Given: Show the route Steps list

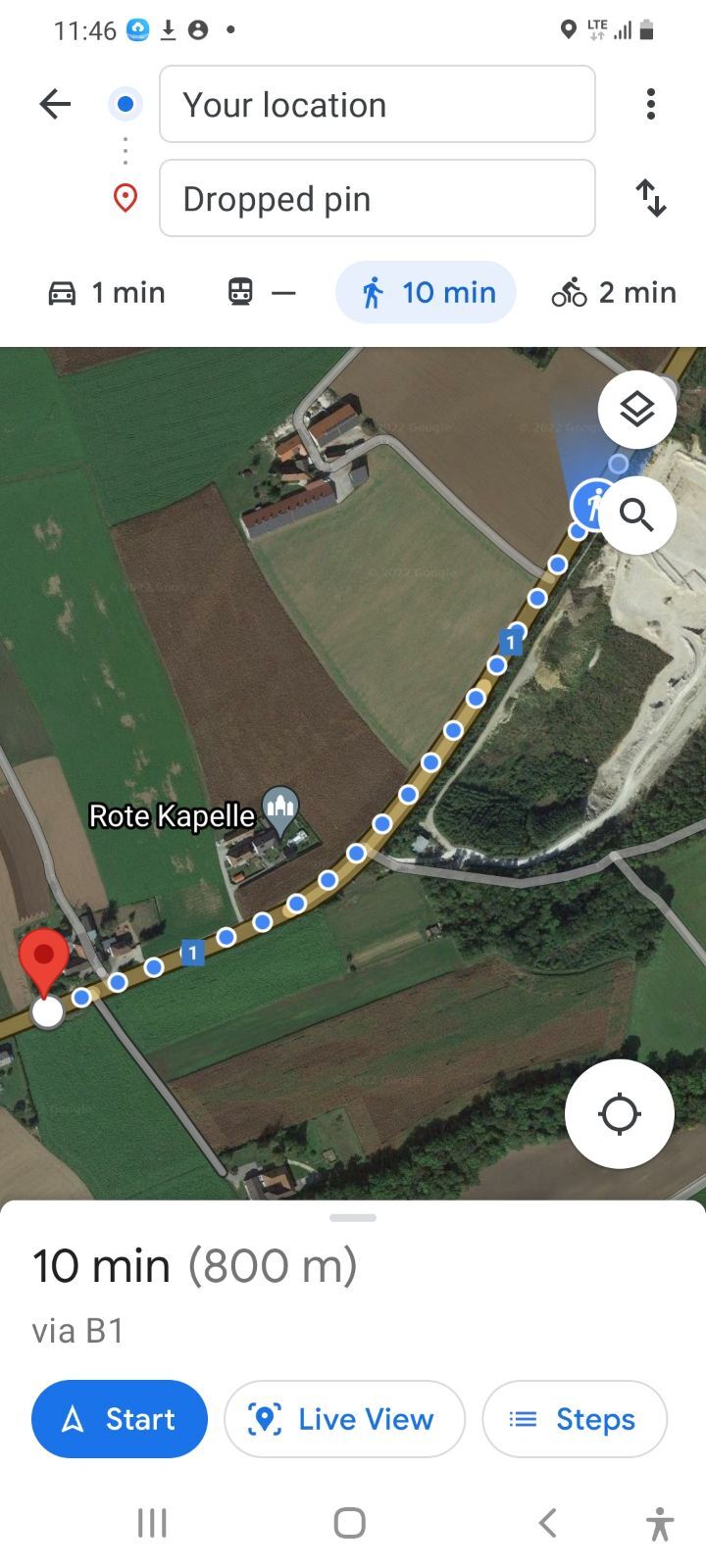Looking at the screenshot, I should 575,1419.
